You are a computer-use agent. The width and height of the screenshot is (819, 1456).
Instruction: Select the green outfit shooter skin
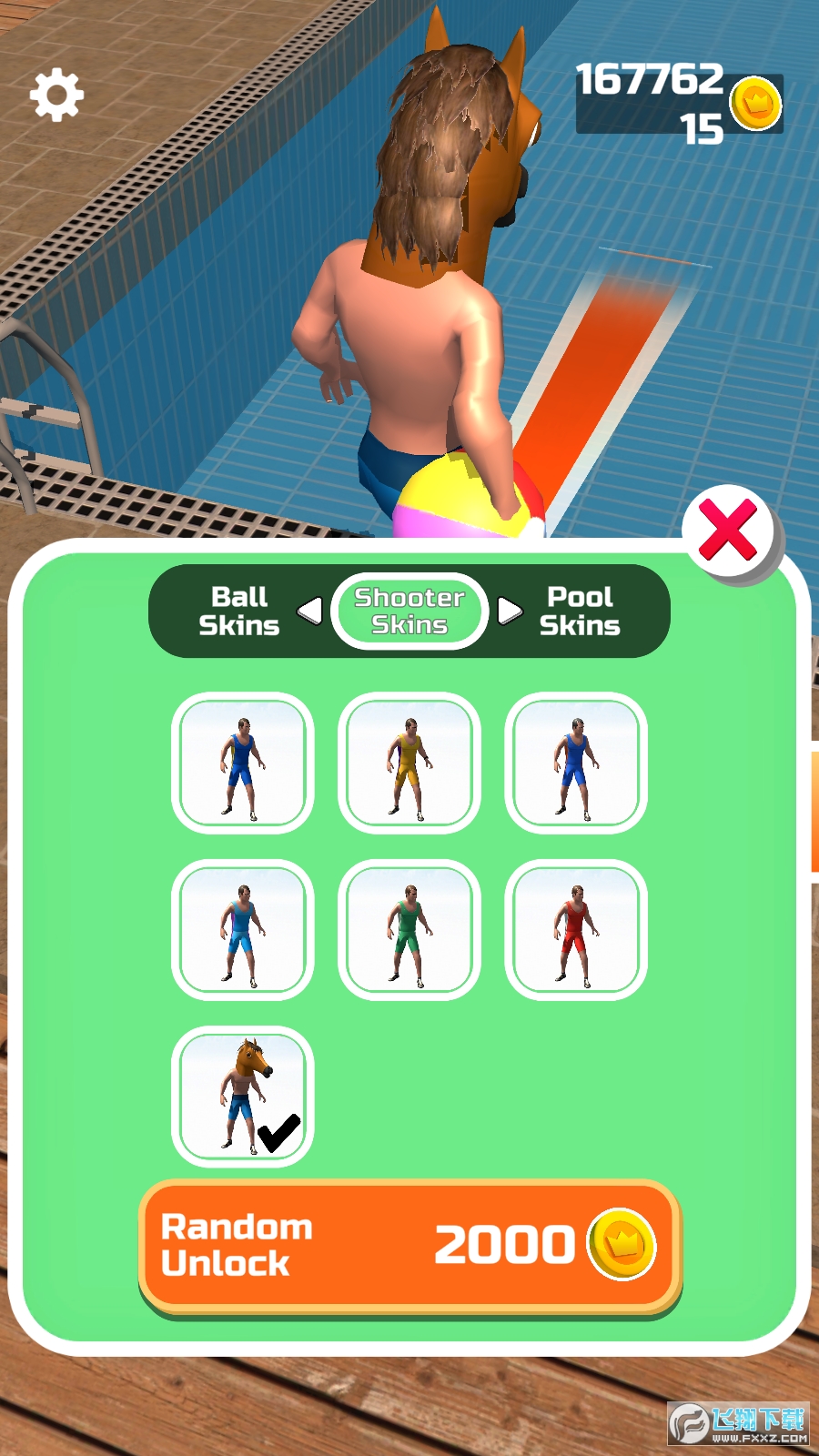pyautogui.click(x=409, y=929)
